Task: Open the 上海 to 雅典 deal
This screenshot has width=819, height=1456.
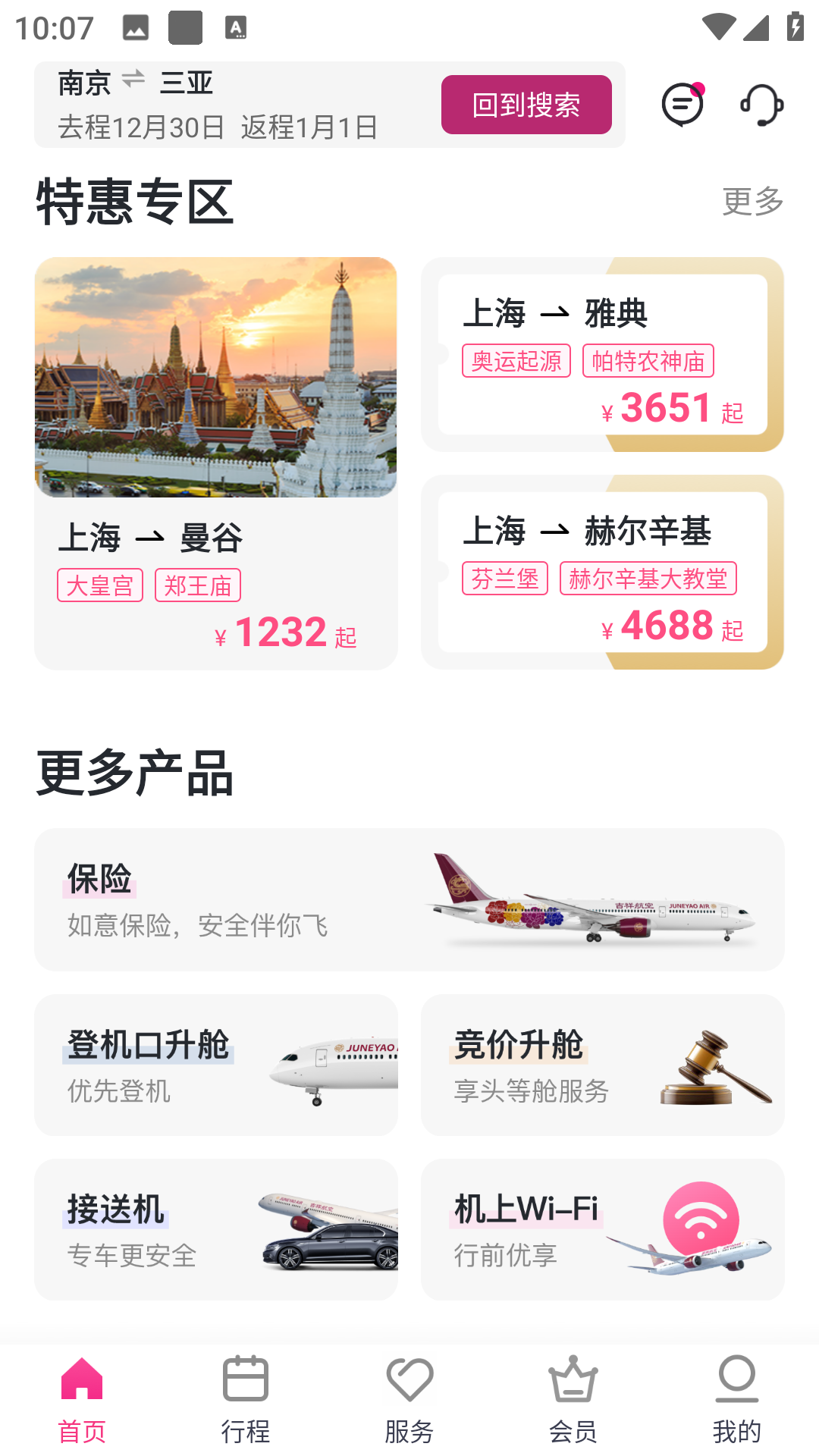Action: pos(602,354)
